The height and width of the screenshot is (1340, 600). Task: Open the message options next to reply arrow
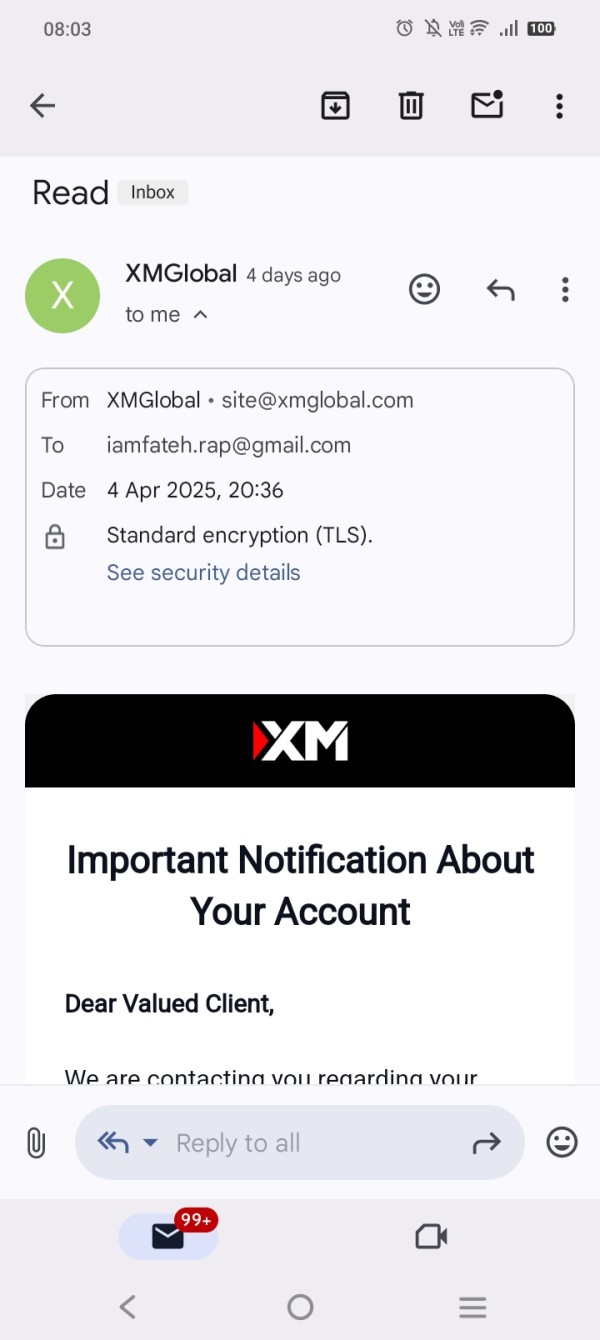click(565, 290)
